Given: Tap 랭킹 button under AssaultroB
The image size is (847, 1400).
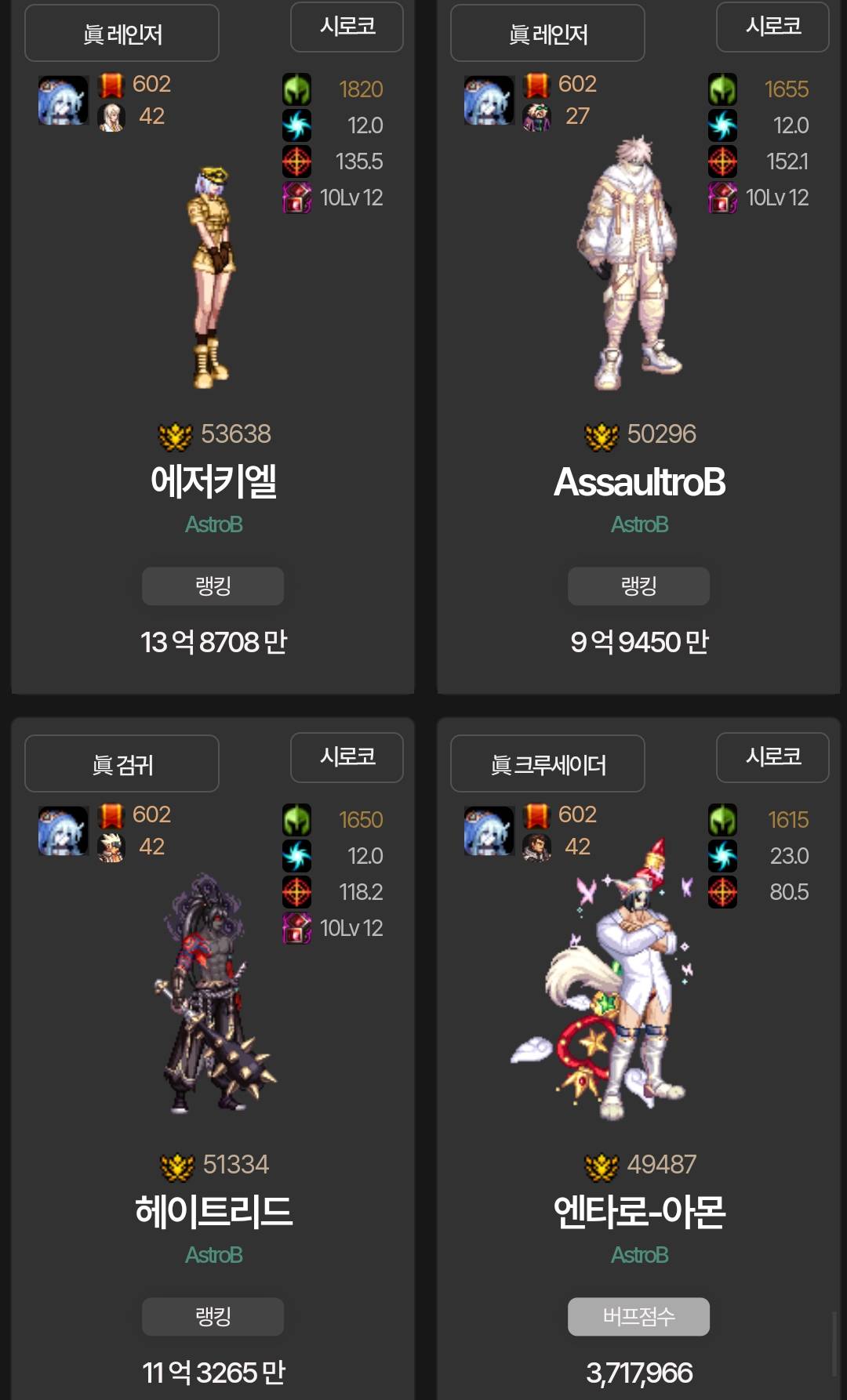Looking at the screenshot, I should [638, 586].
